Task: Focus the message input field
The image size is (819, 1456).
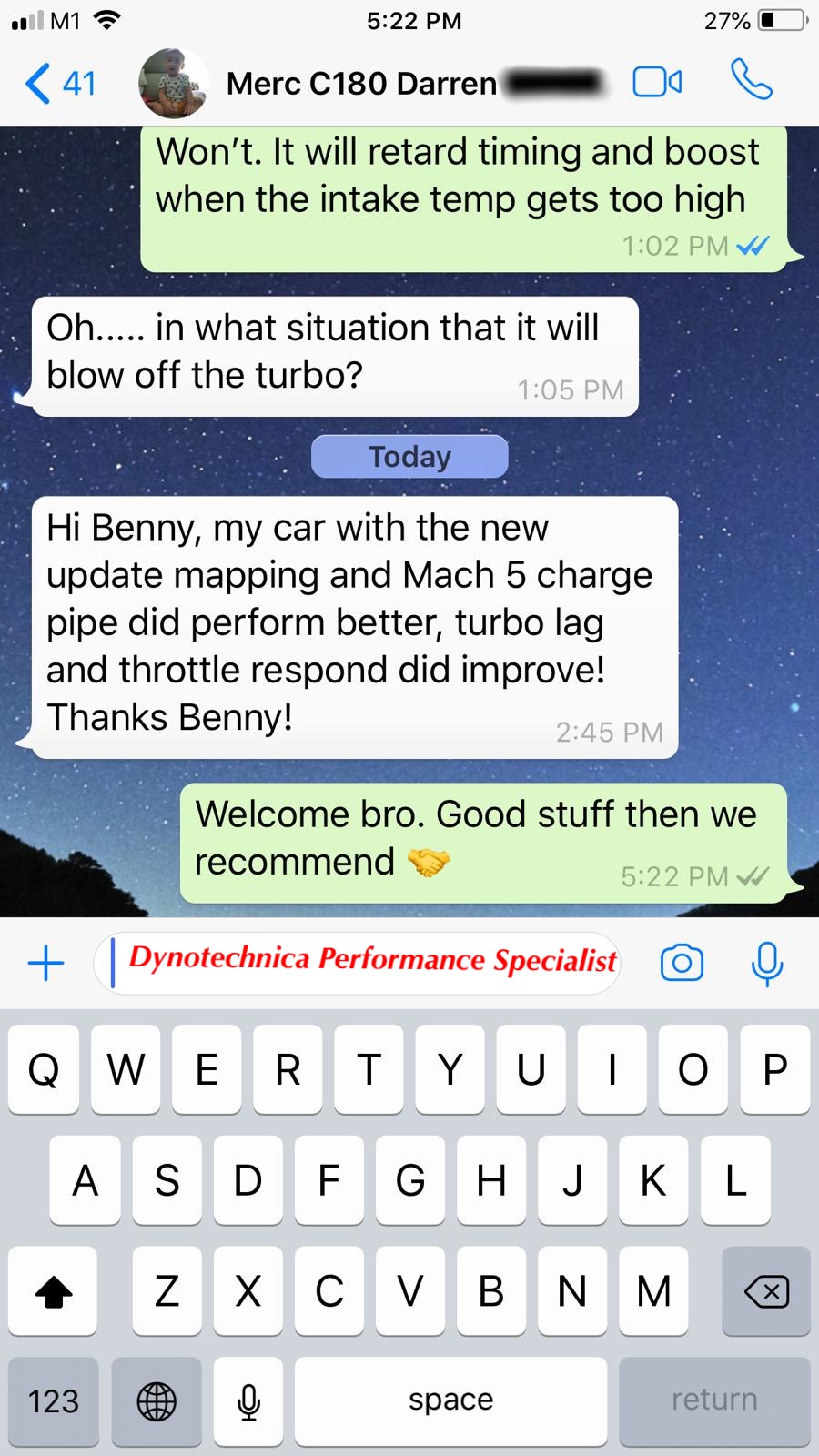Action: click(x=357, y=963)
